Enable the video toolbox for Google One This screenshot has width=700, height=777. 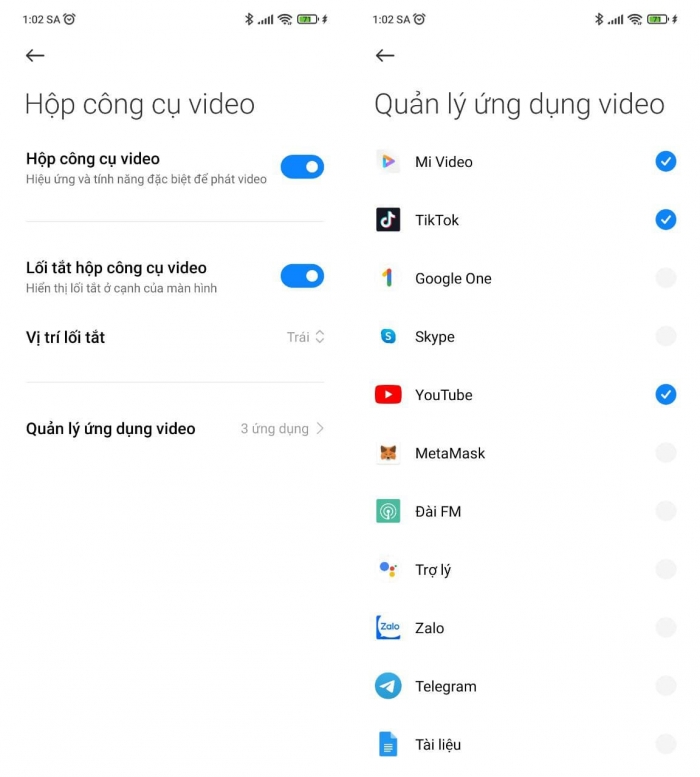[x=665, y=278]
